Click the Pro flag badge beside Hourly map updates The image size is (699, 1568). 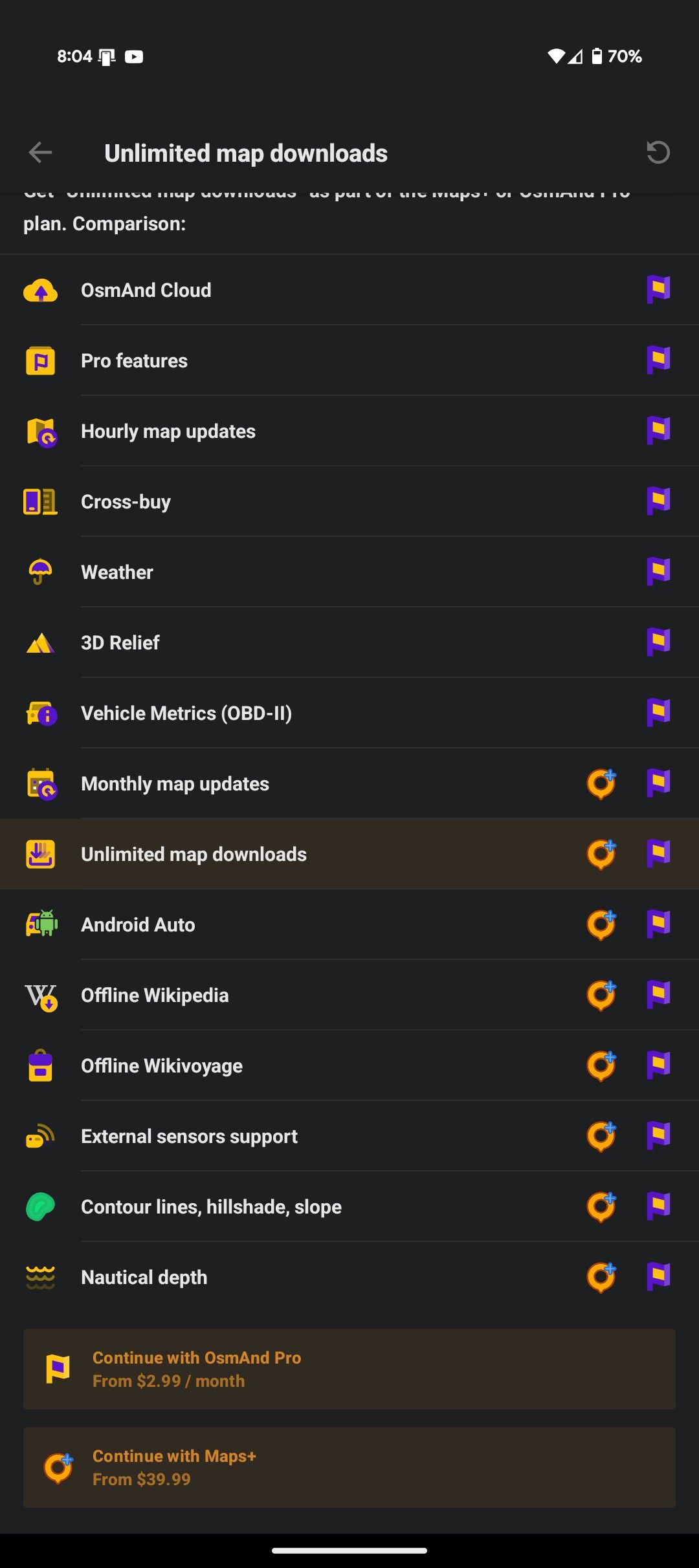[x=659, y=431]
